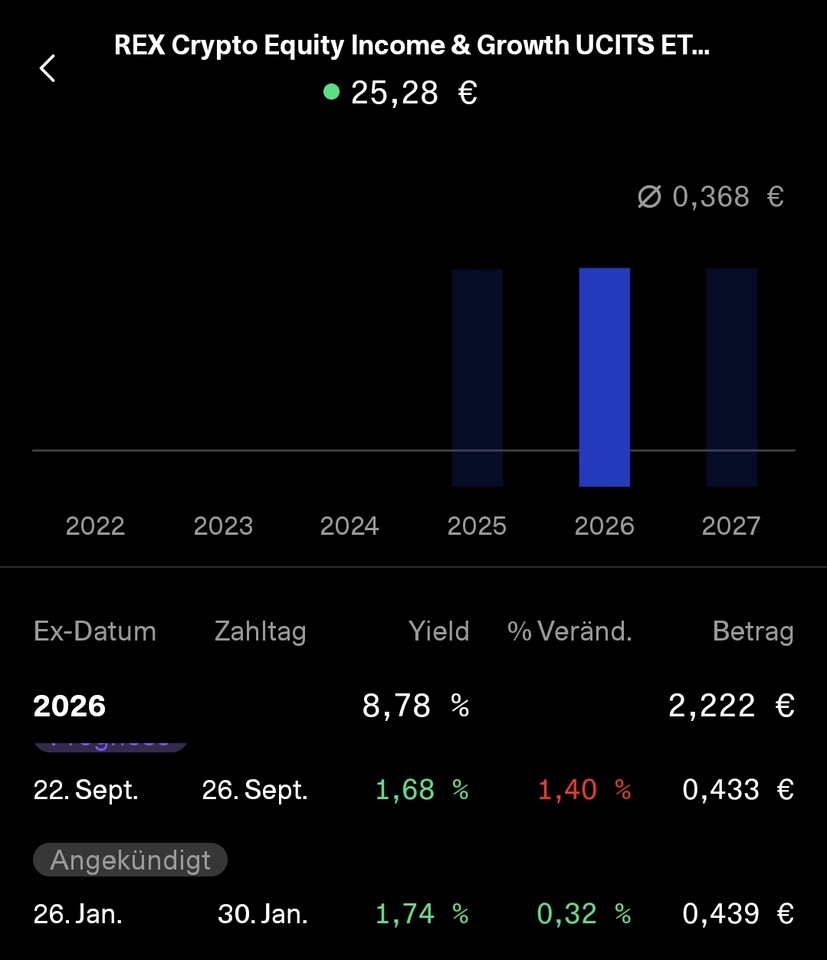Select the 2025 bar in the chart
The width and height of the screenshot is (827, 960).
coord(477,377)
